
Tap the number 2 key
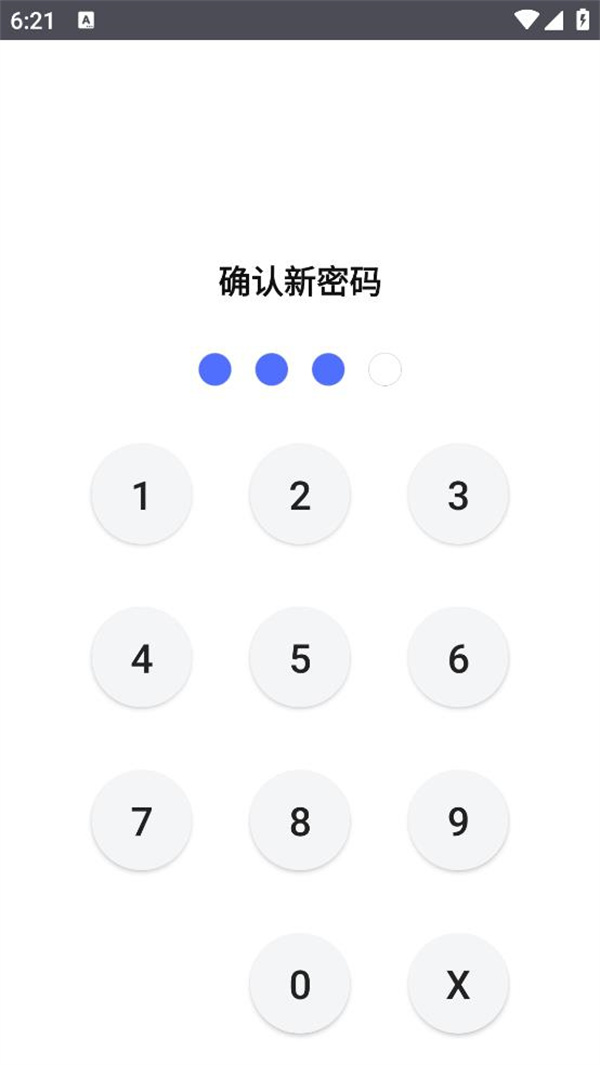point(300,495)
